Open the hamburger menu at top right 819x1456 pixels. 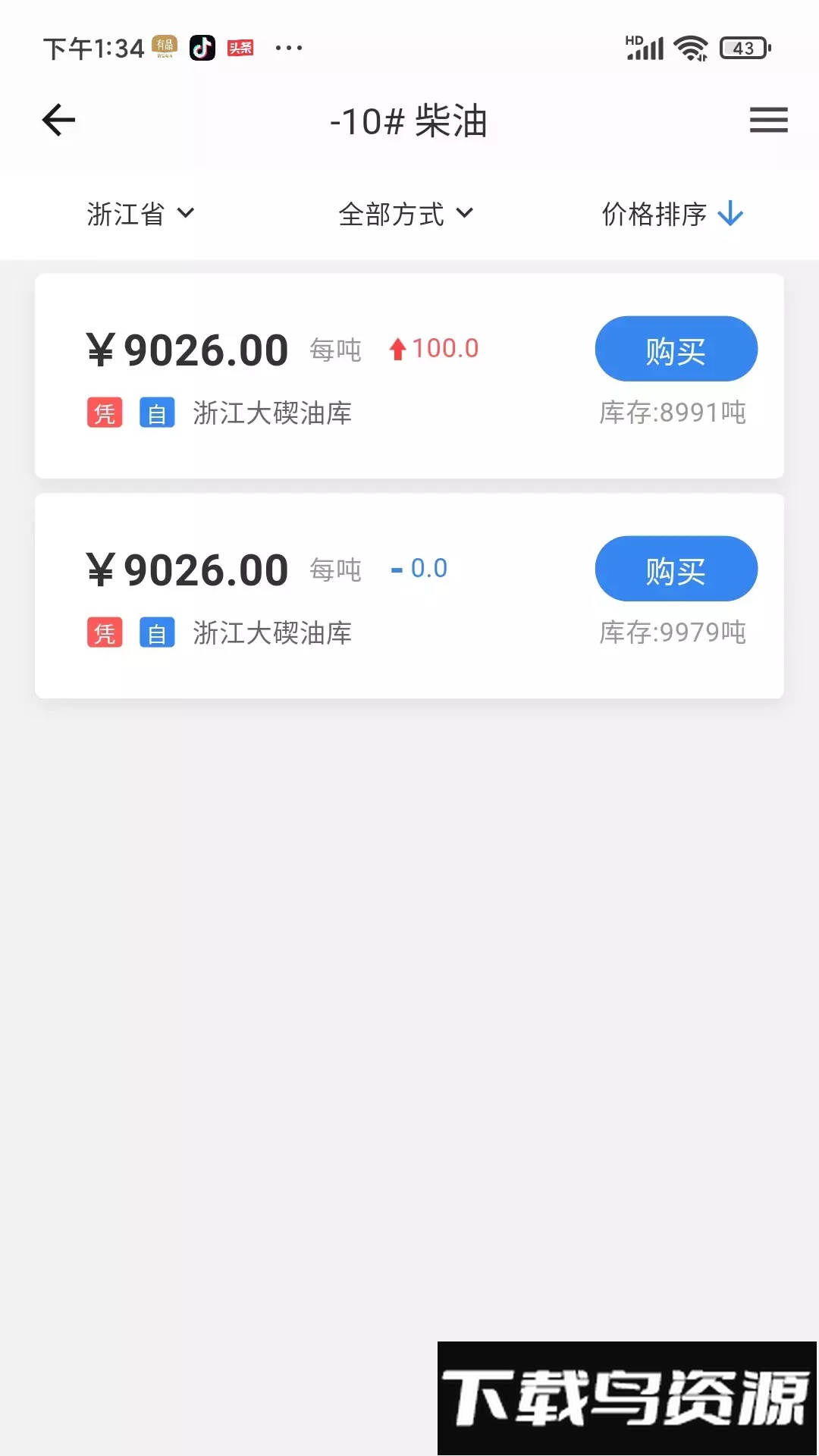pos(768,120)
